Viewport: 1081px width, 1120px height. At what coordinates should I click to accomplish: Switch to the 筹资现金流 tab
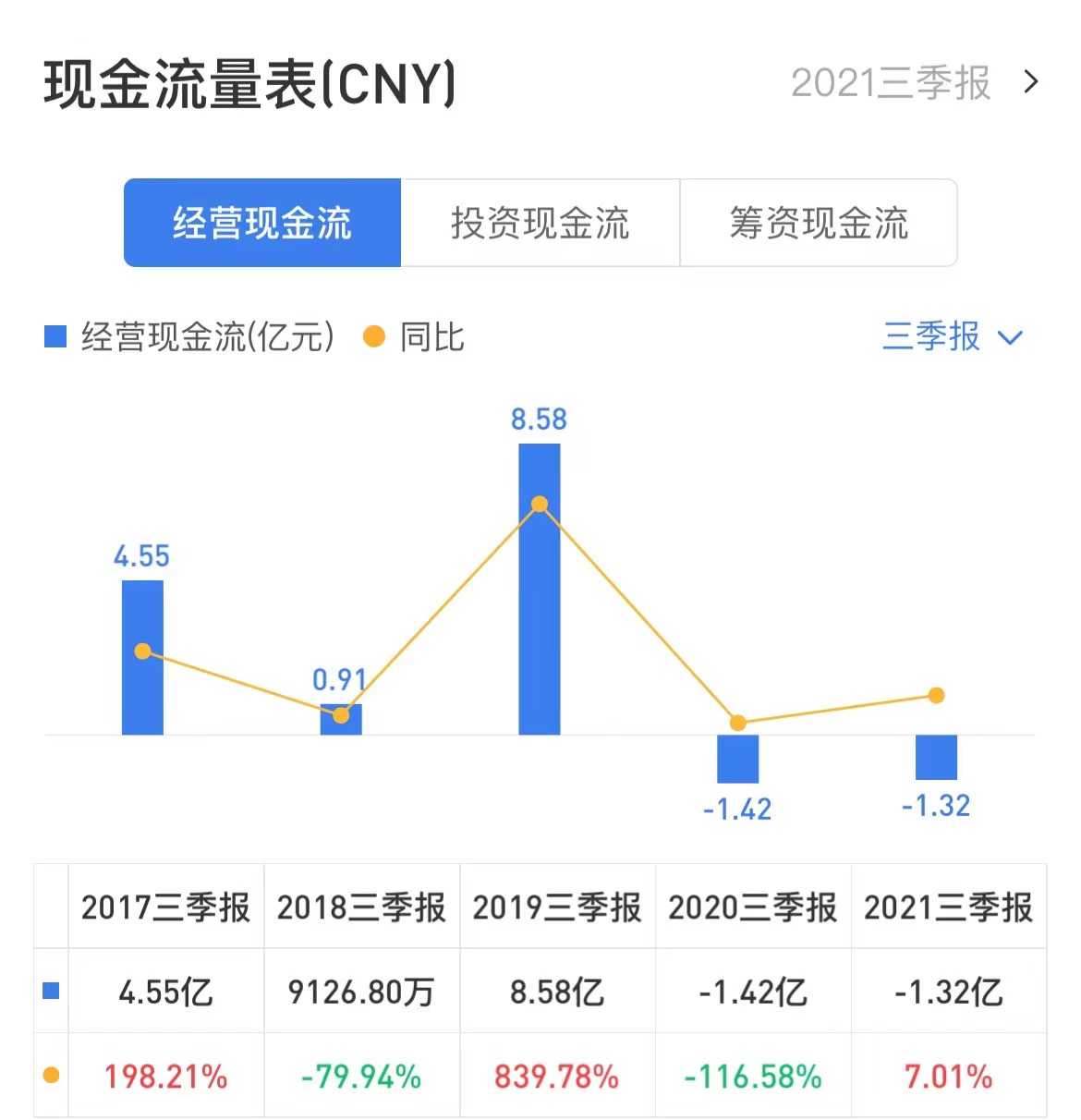coord(819,223)
